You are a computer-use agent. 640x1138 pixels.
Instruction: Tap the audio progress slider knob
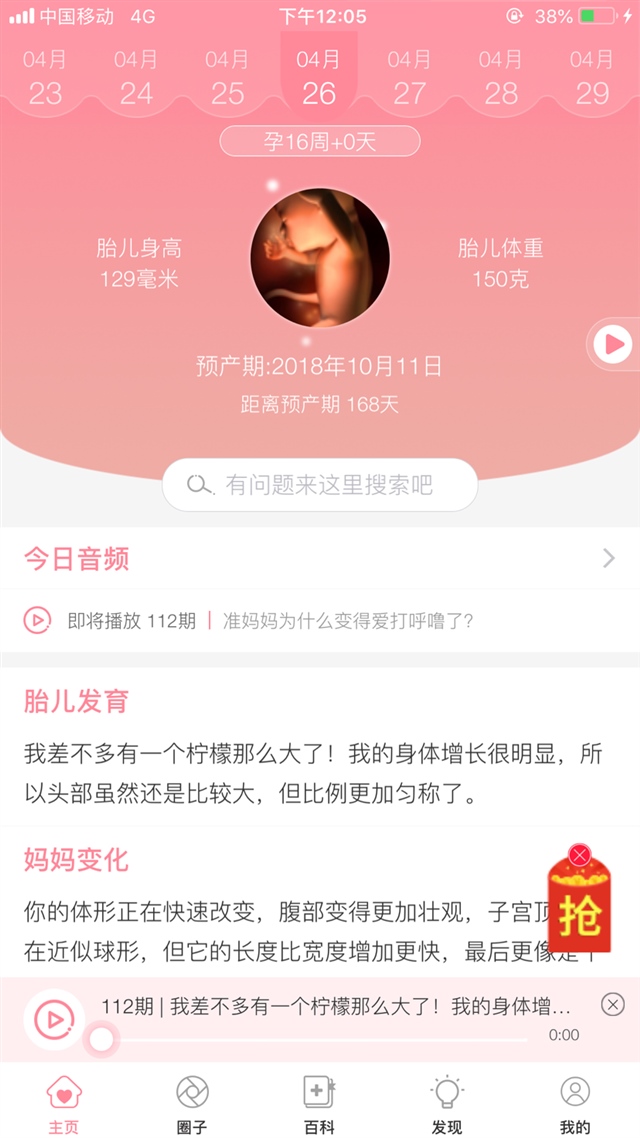pyautogui.click(x=101, y=1040)
